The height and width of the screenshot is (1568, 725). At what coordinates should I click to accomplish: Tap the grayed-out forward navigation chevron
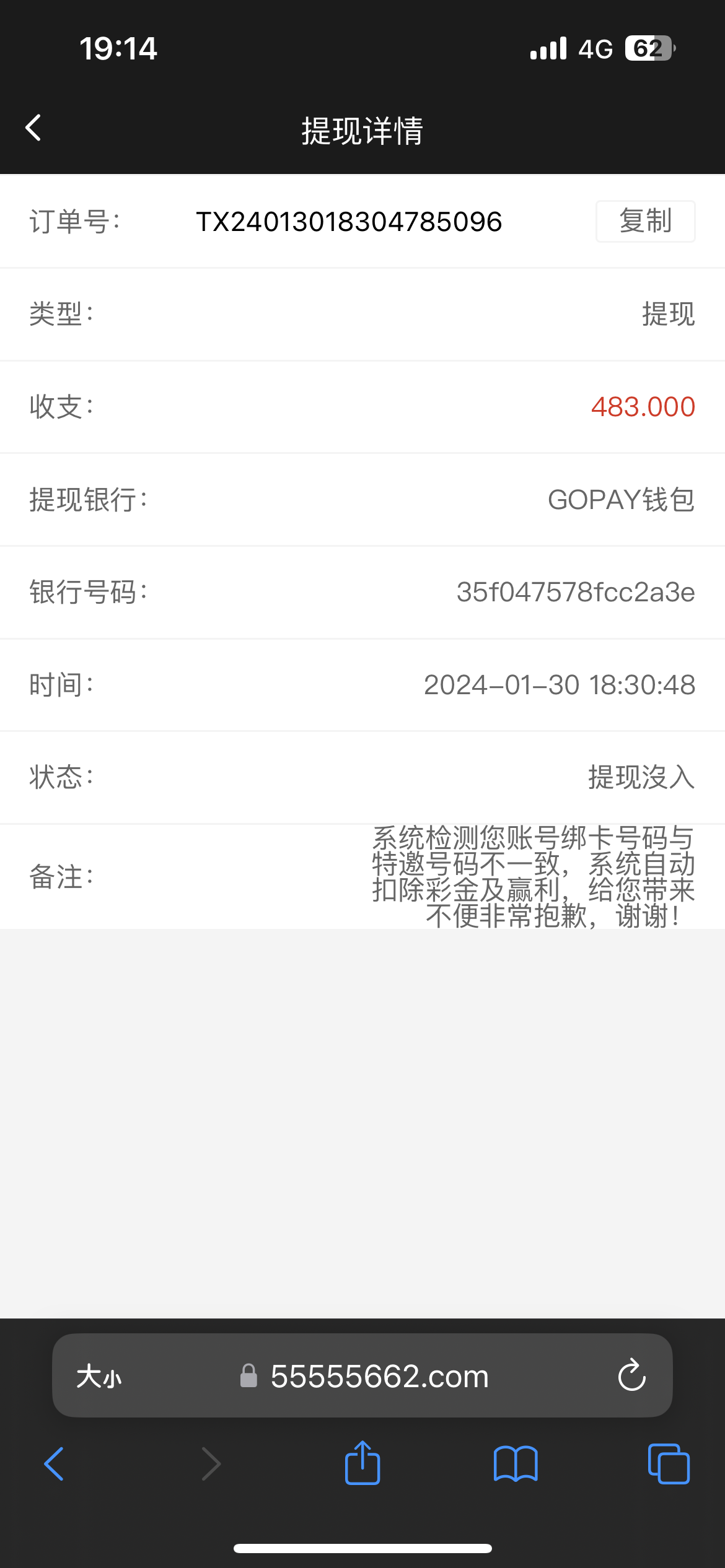click(x=211, y=1463)
